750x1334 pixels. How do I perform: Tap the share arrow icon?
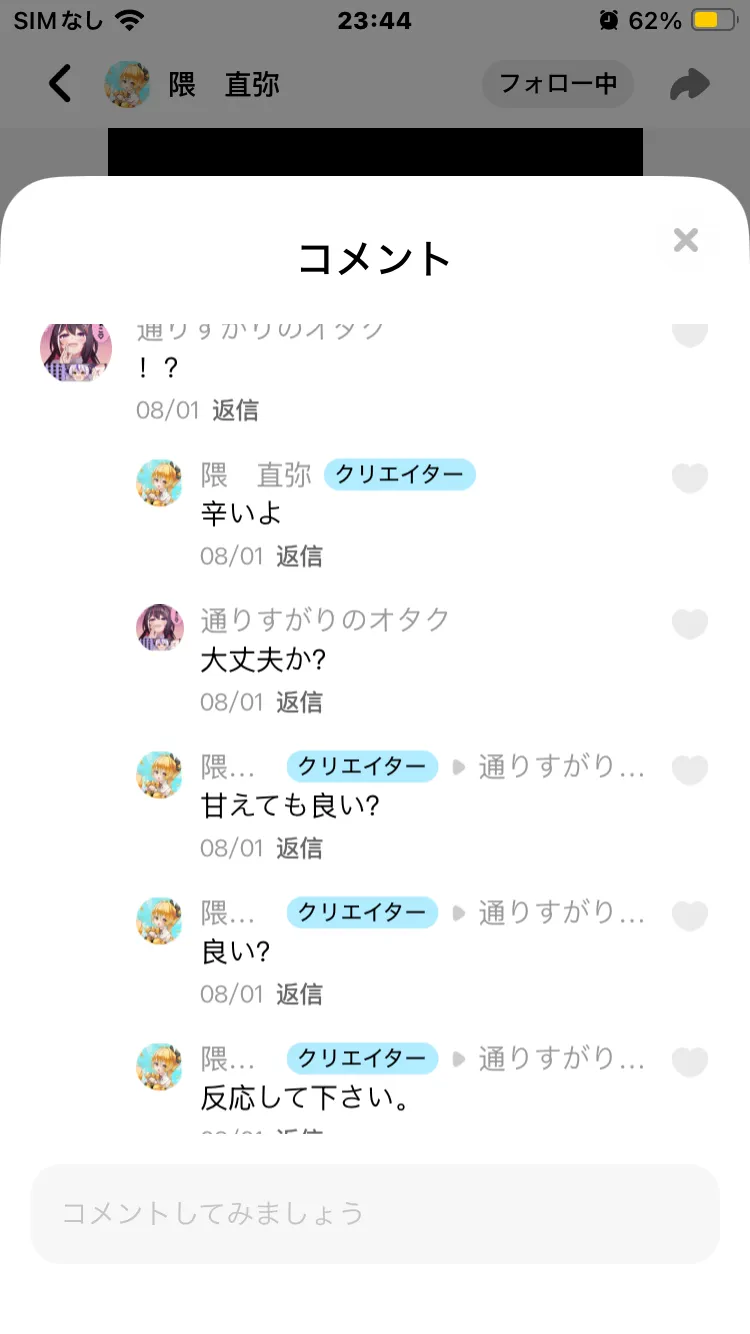(689, 85)
